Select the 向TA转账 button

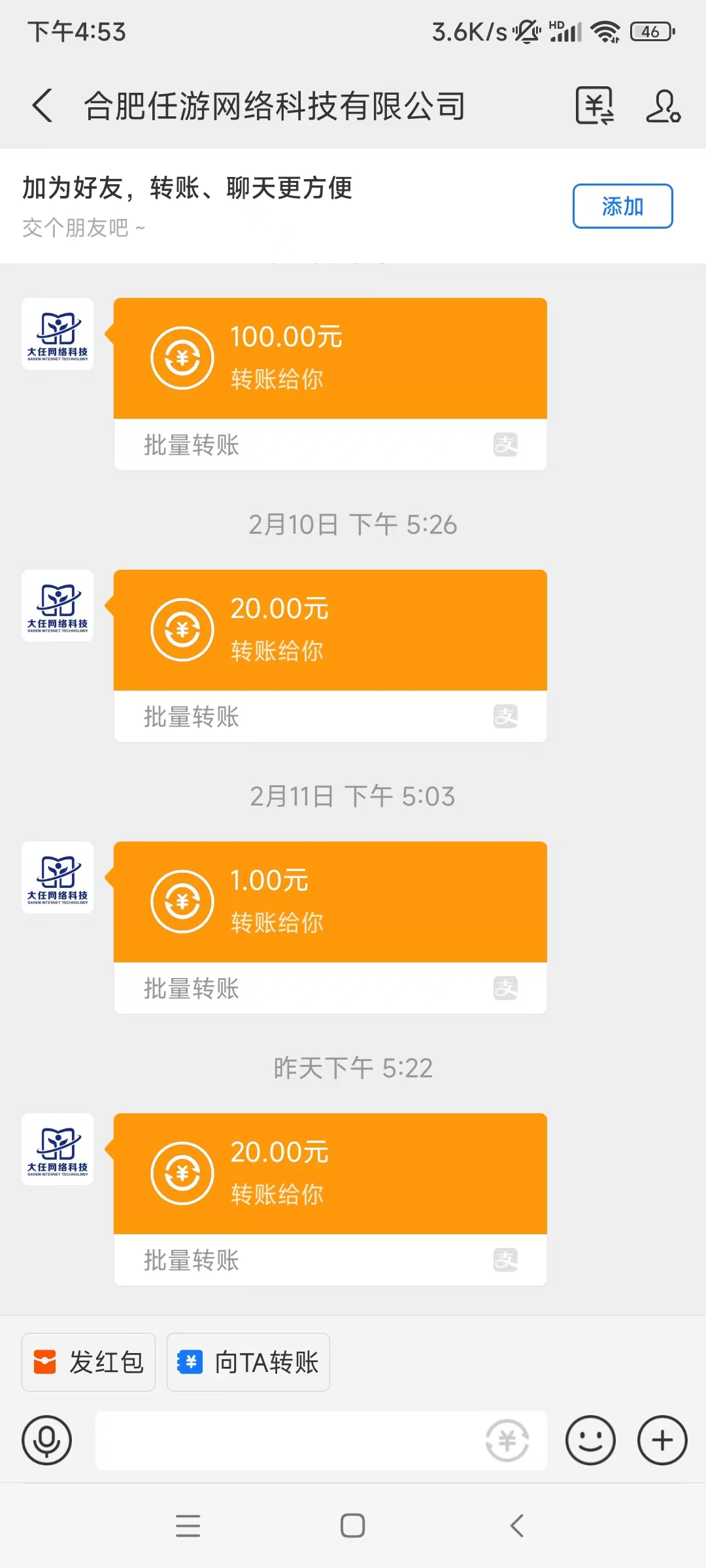click(248, 1362)
